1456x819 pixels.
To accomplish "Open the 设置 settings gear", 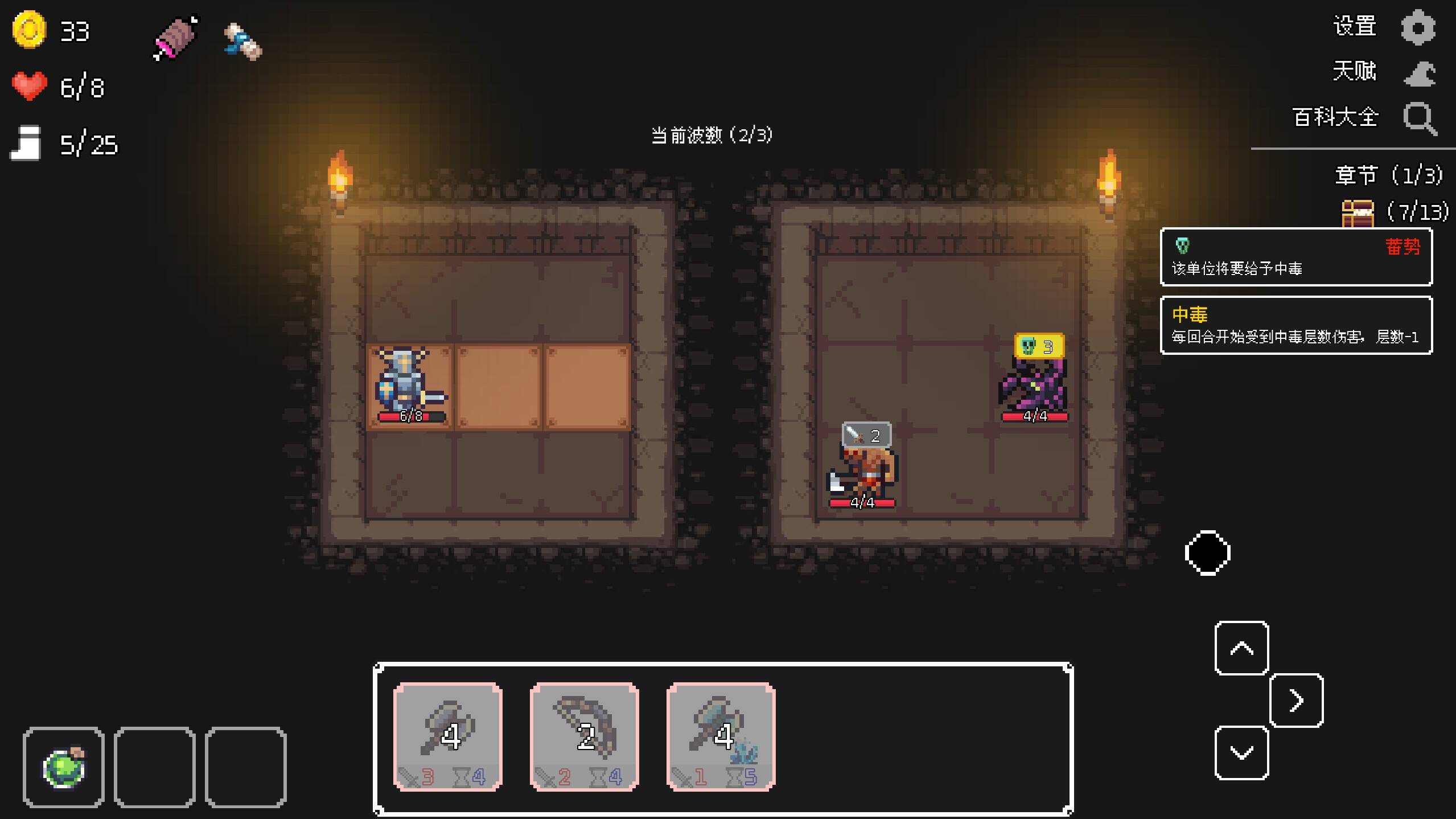I will tap(1417, 27).
